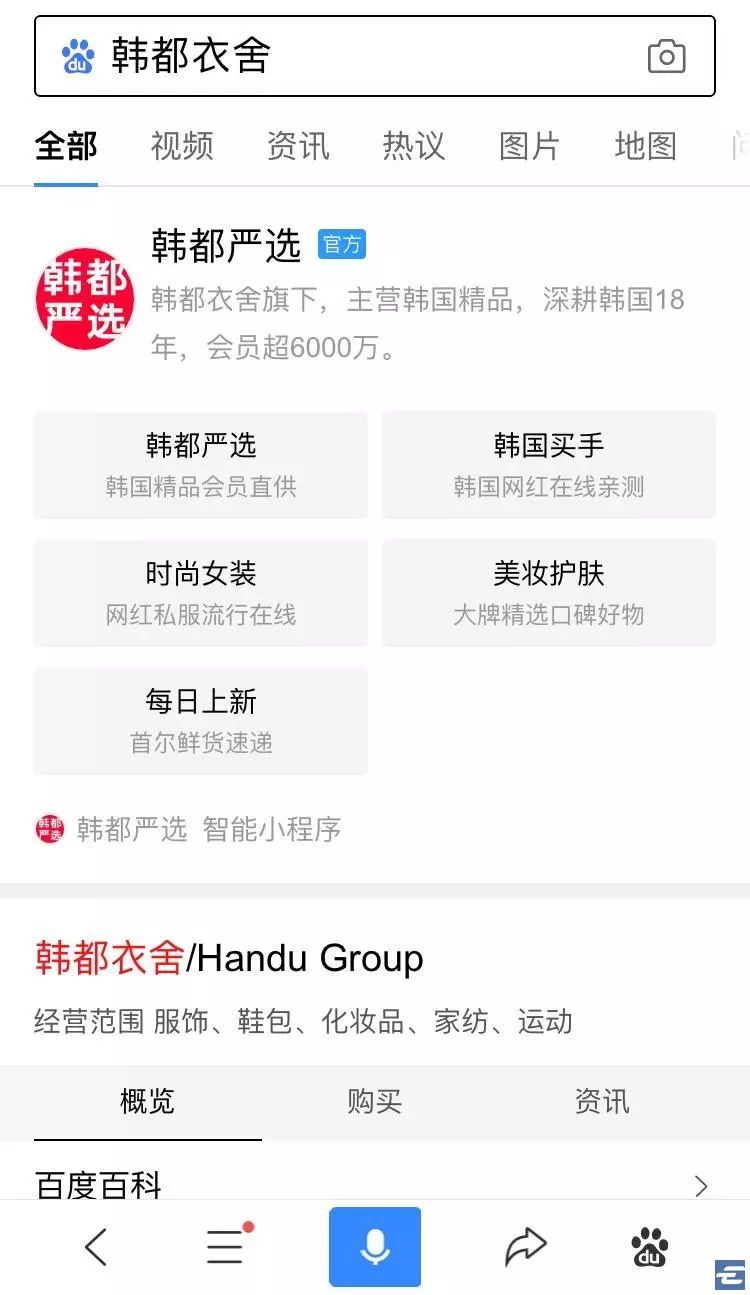Open the 韩都严选 official result
Viewport: 750px width, 1295px height.
point(226,246)
